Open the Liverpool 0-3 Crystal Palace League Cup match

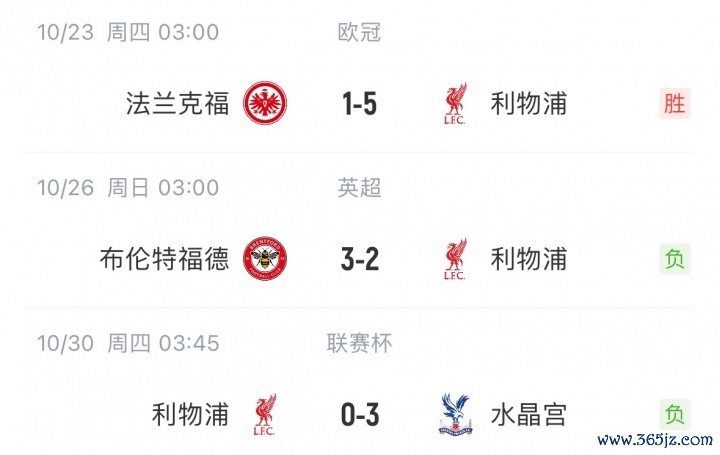point(359,414)
